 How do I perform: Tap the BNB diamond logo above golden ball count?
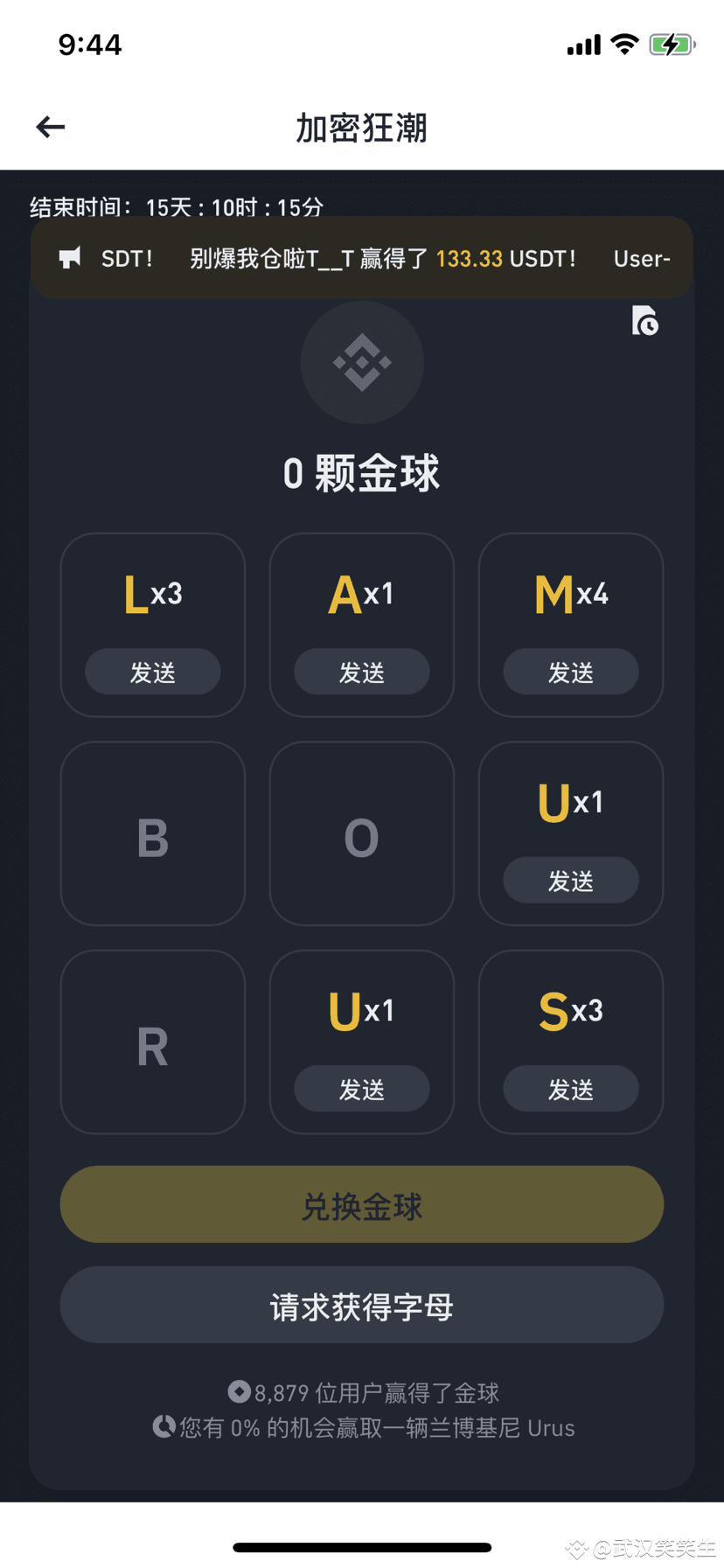coord(362,363)
